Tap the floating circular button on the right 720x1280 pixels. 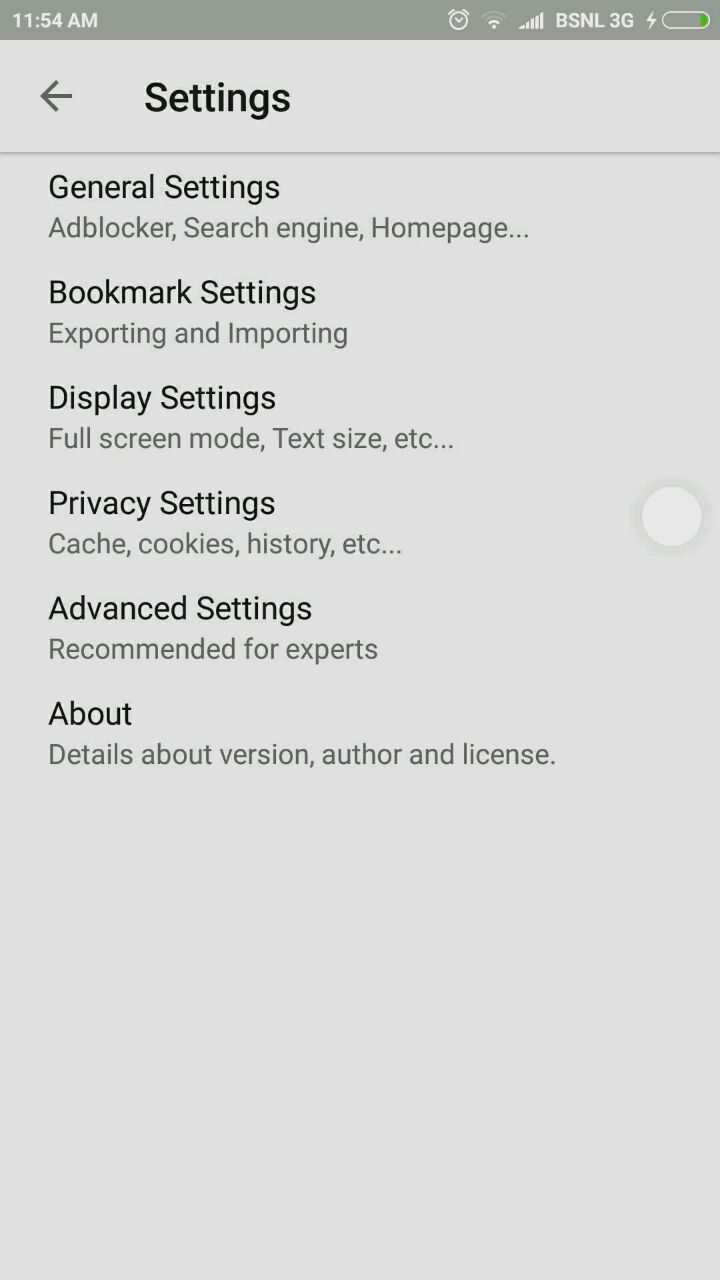(670, 516)
